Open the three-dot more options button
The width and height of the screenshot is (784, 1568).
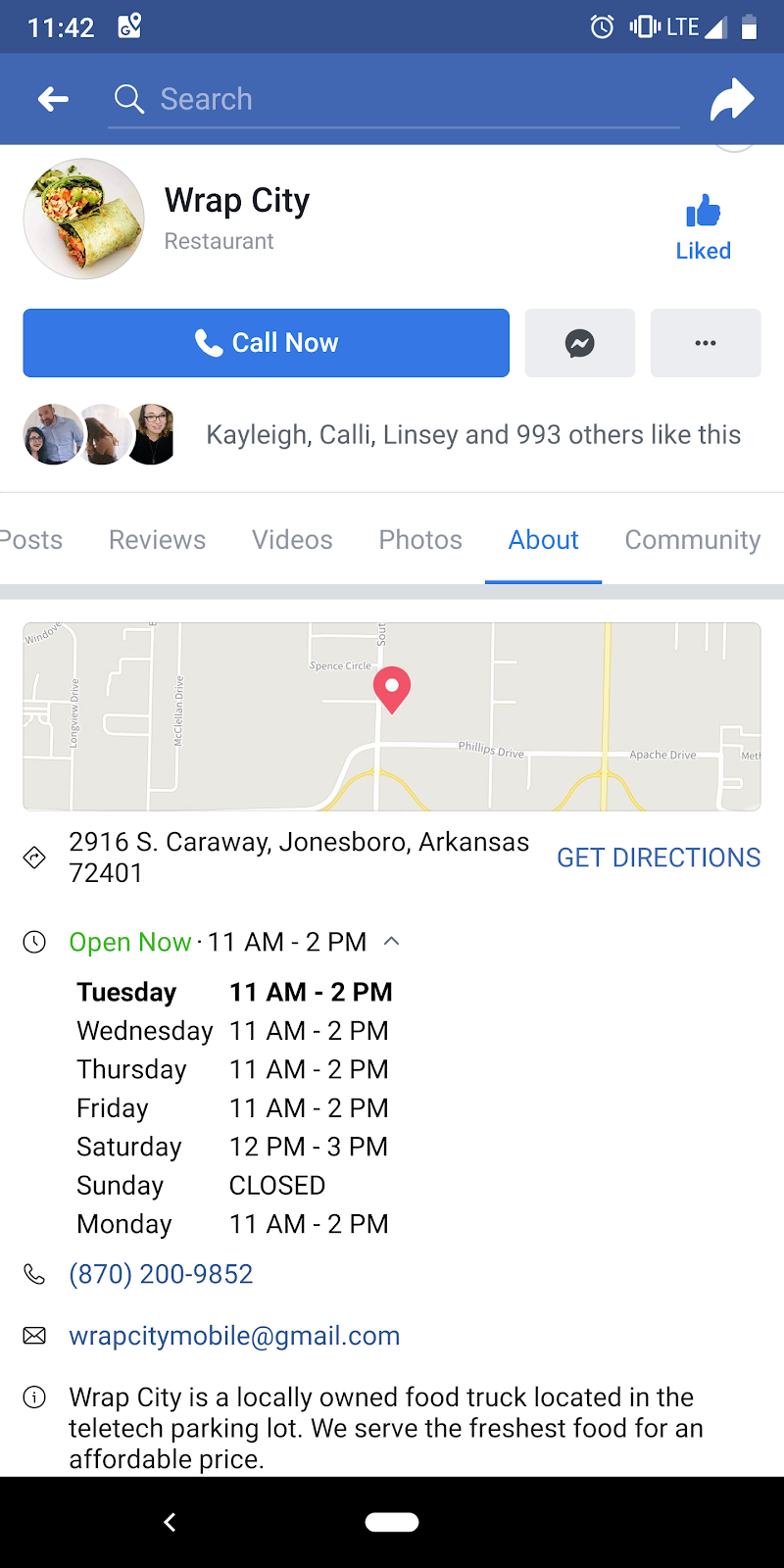pos(706,343)
